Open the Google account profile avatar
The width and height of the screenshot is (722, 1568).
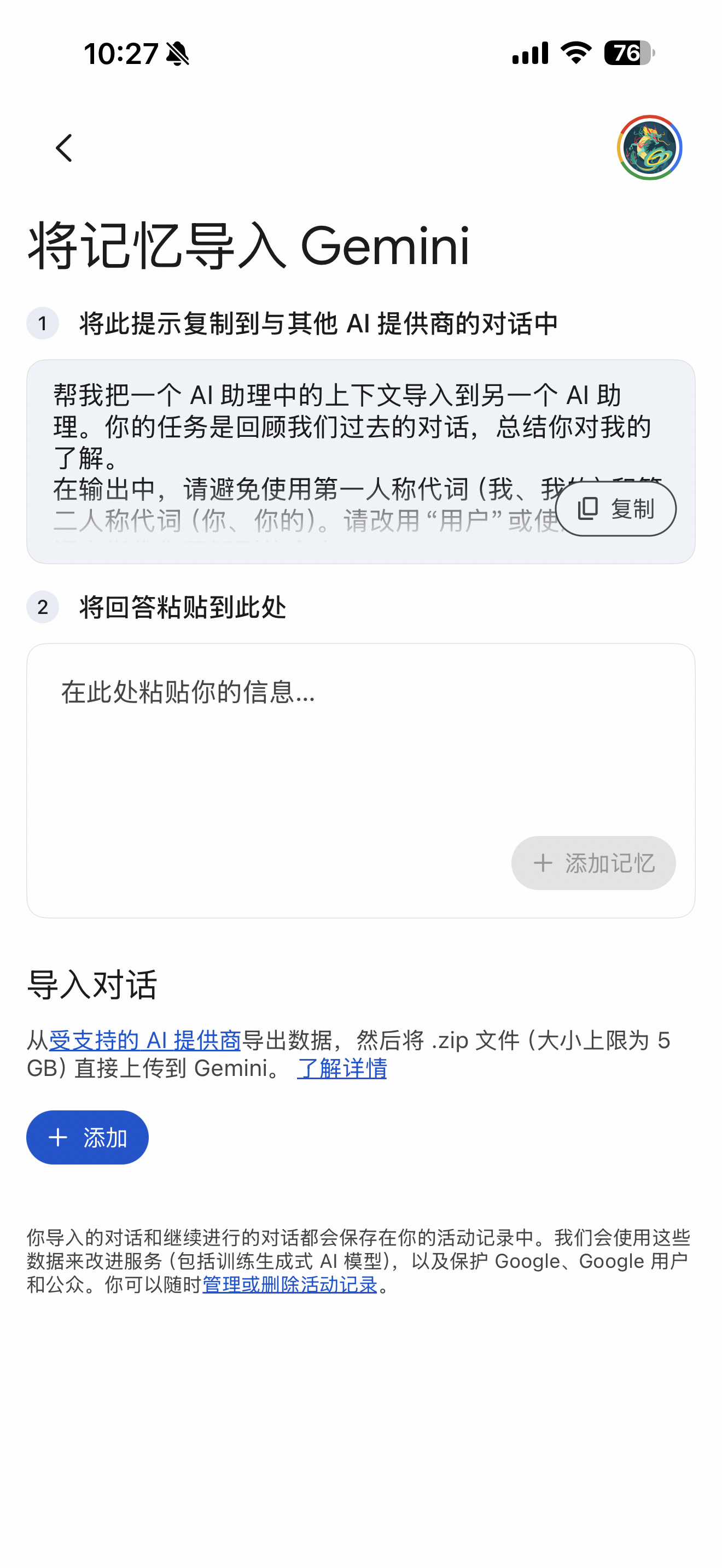pos(648,147)
